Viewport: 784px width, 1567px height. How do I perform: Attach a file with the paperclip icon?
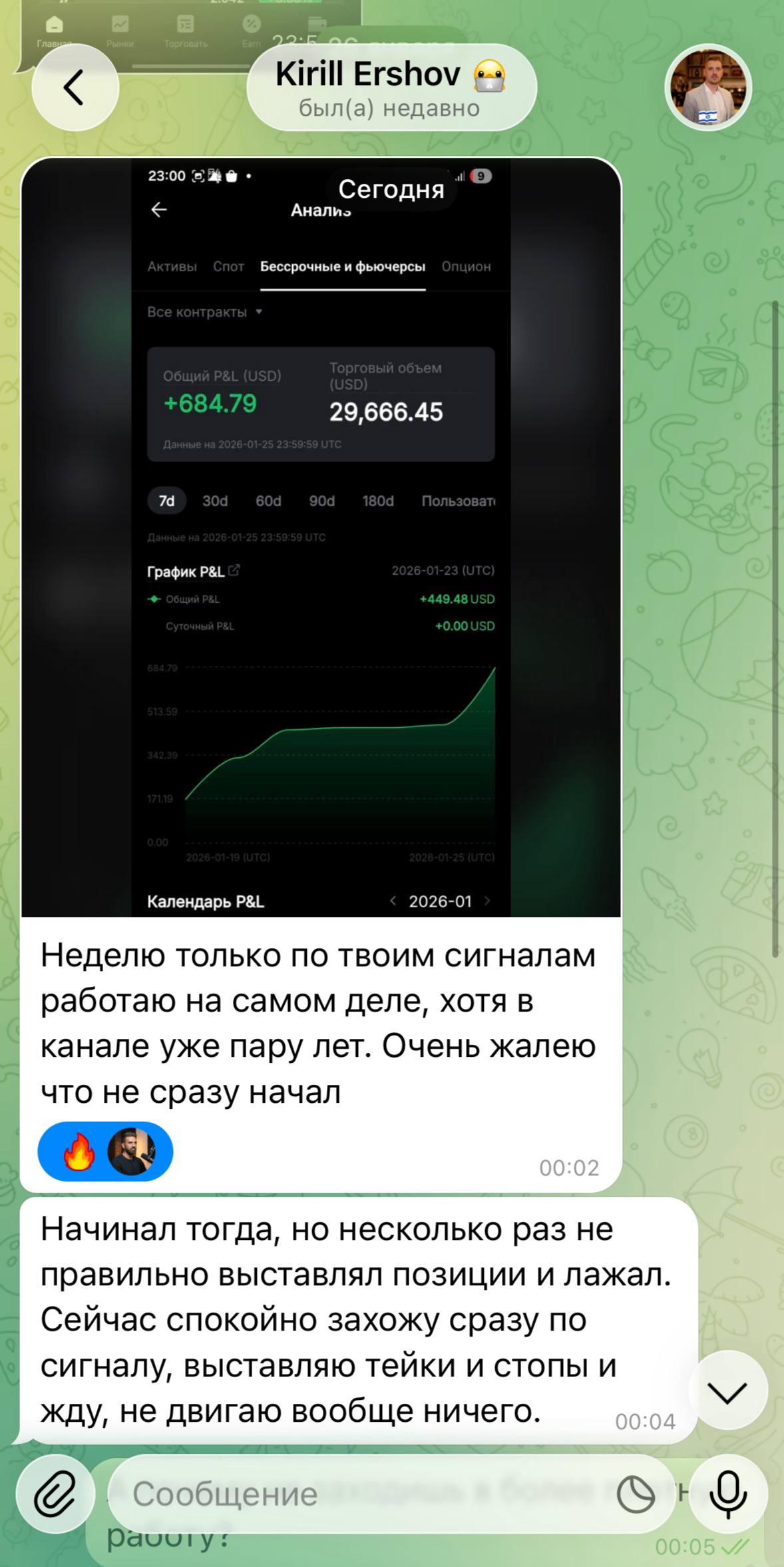(56, 1494)
